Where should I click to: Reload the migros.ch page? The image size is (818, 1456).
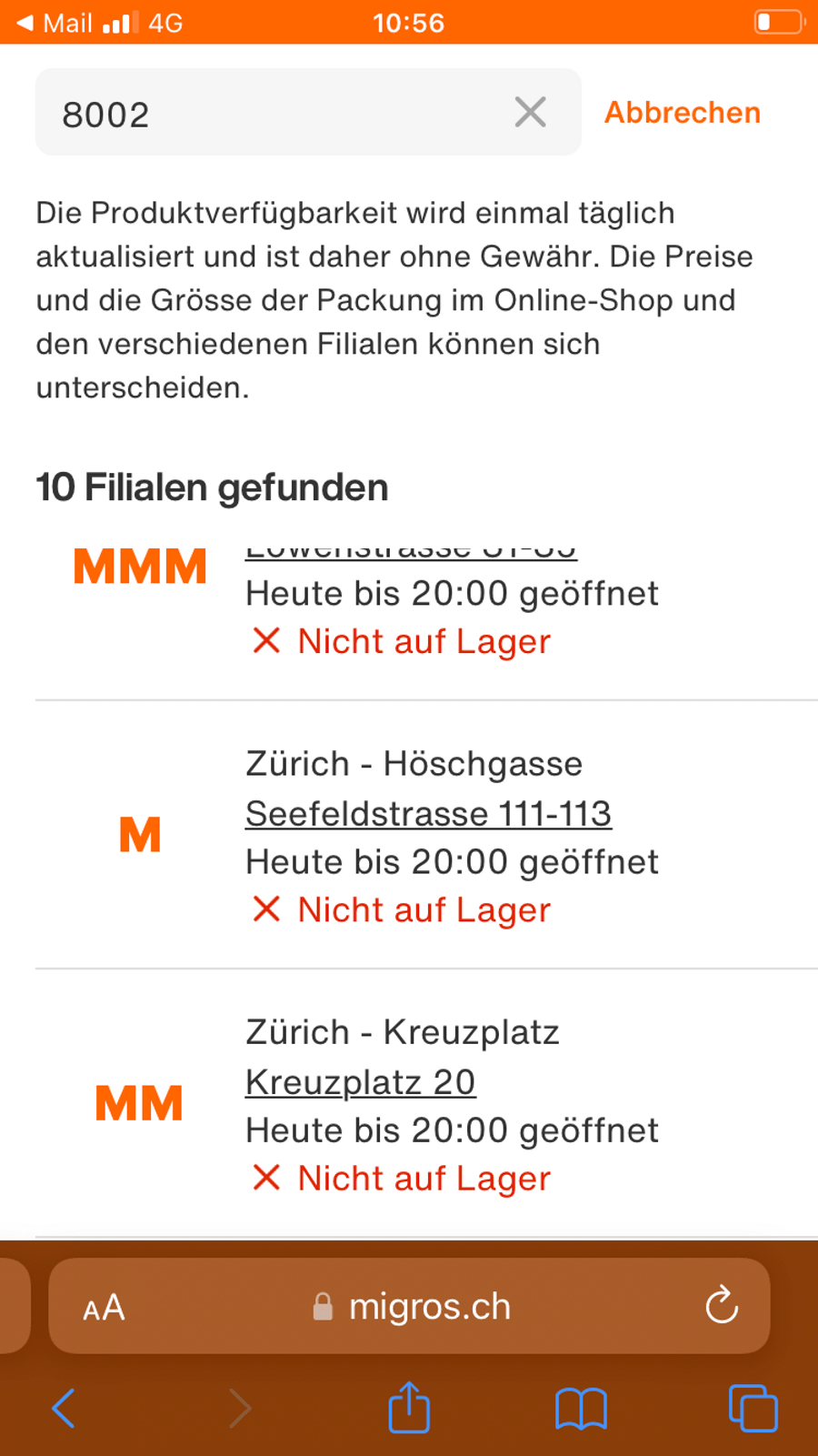tap(722, 1306)
